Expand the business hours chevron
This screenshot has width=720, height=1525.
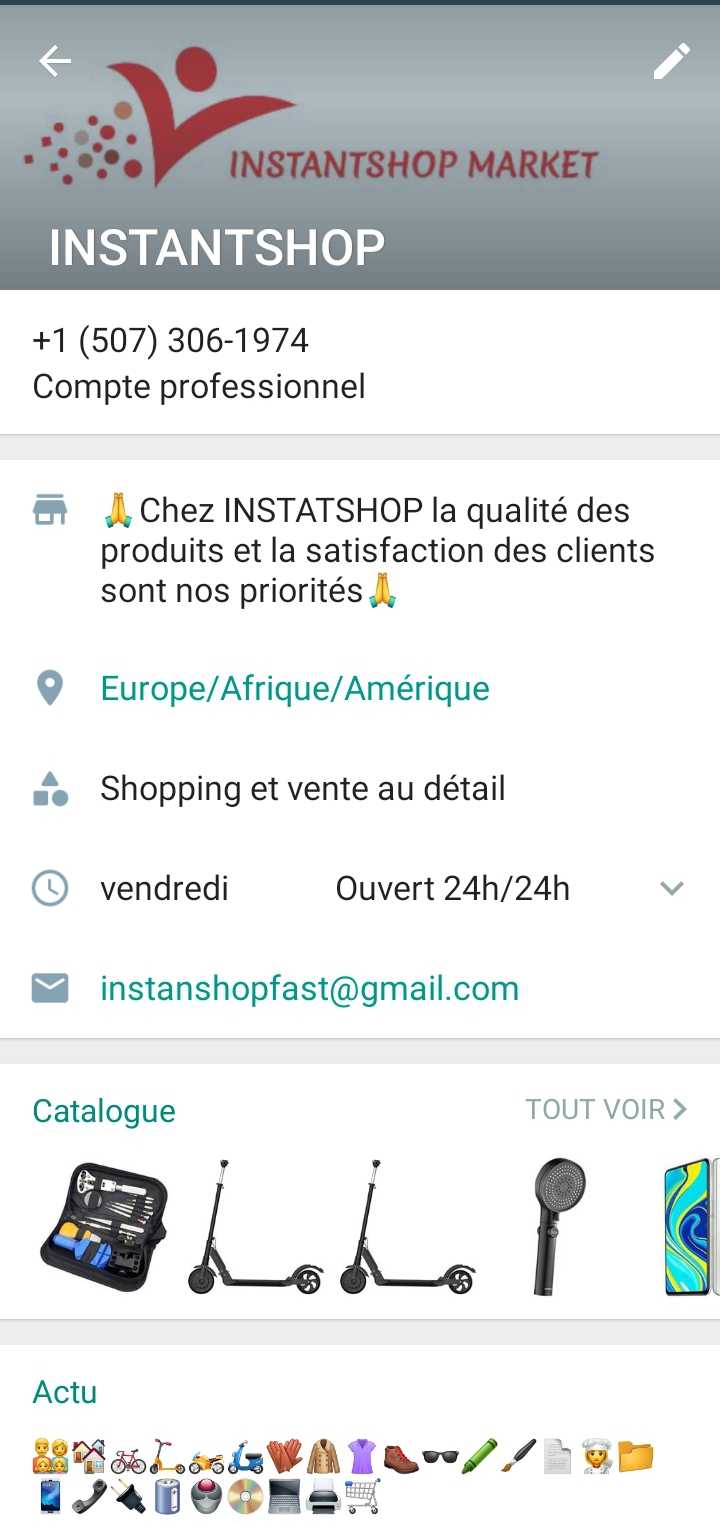pos(671,888)
